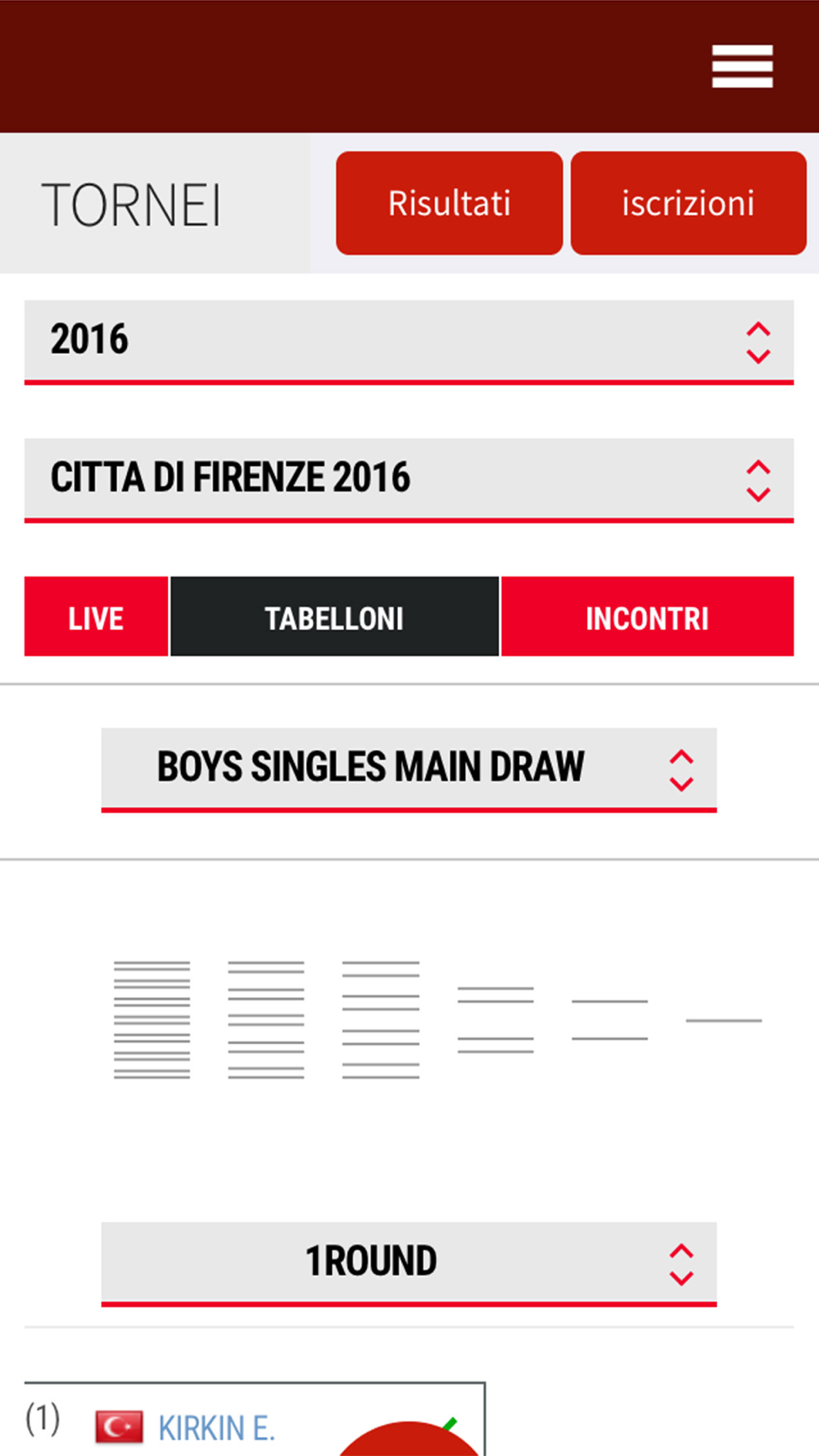Open the hamburger menu
Image resolution: width=819 pixels, height=1456 pixels.
point(742,66)
